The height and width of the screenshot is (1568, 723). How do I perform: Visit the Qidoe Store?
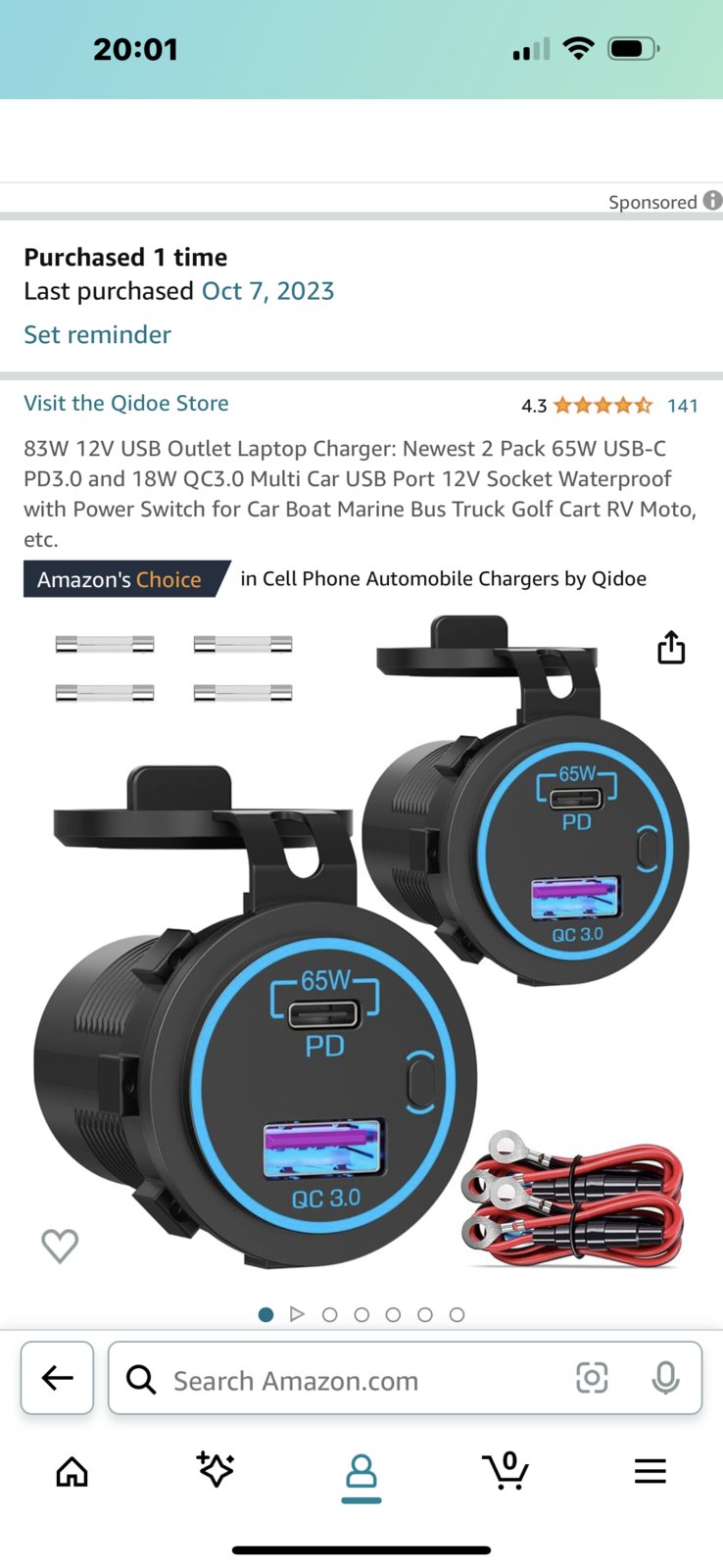tap(126, 403)
